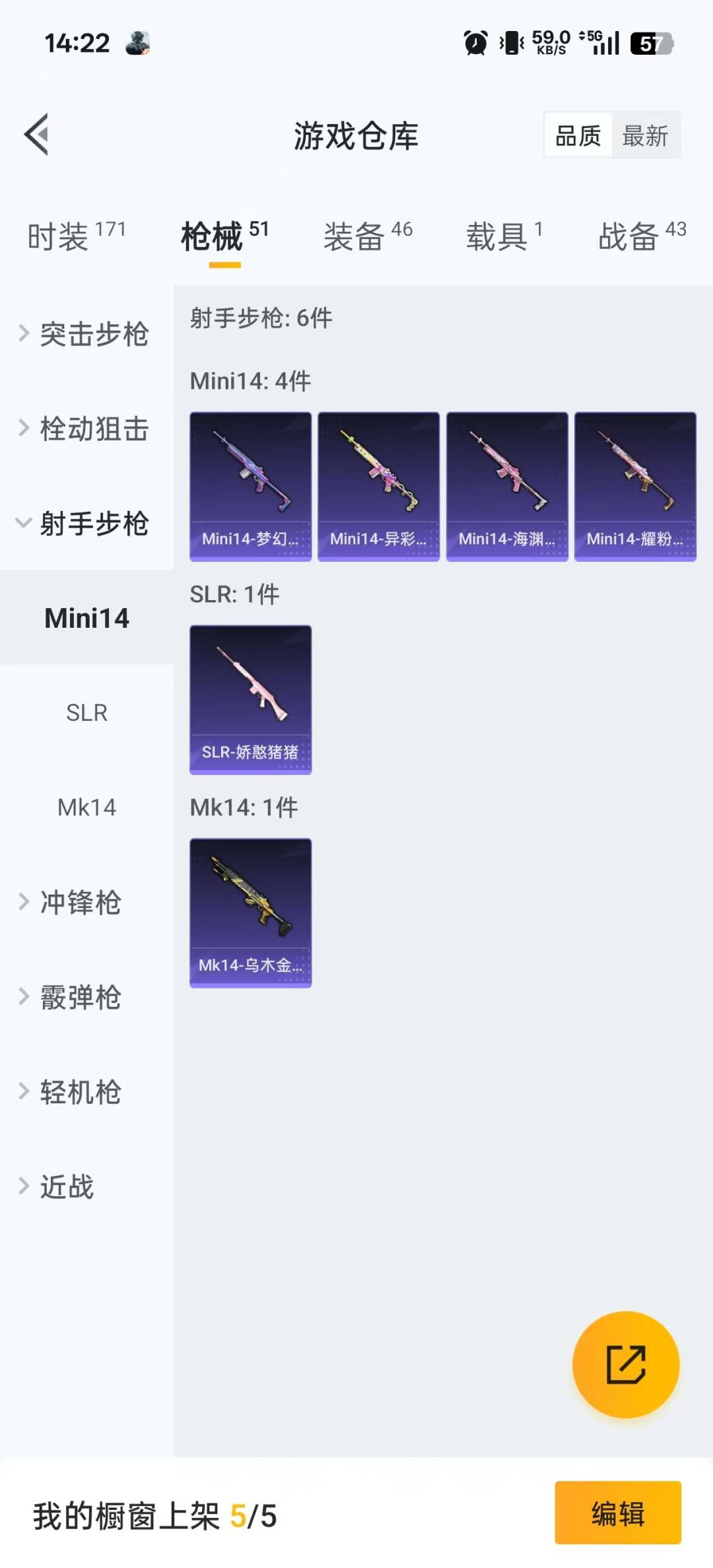Switch sorting to 最新
713x1568 pixels.
point(645,135)
